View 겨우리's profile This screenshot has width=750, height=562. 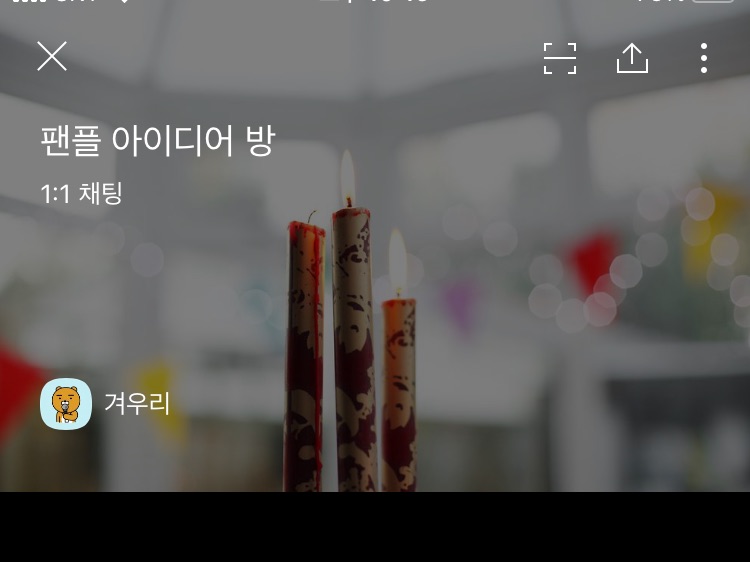(x=66, y=404)
